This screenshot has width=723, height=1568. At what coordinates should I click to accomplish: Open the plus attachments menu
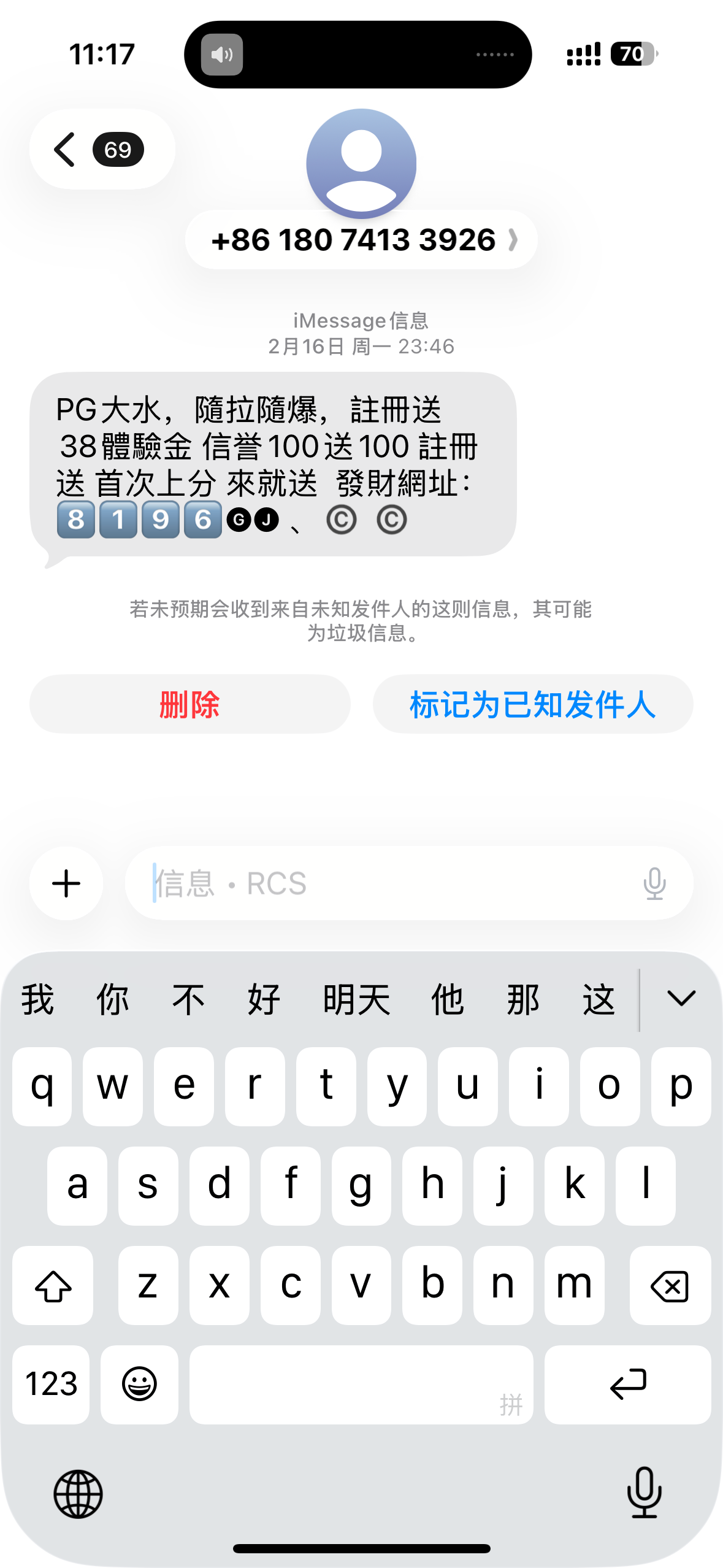tap(66, 883)
